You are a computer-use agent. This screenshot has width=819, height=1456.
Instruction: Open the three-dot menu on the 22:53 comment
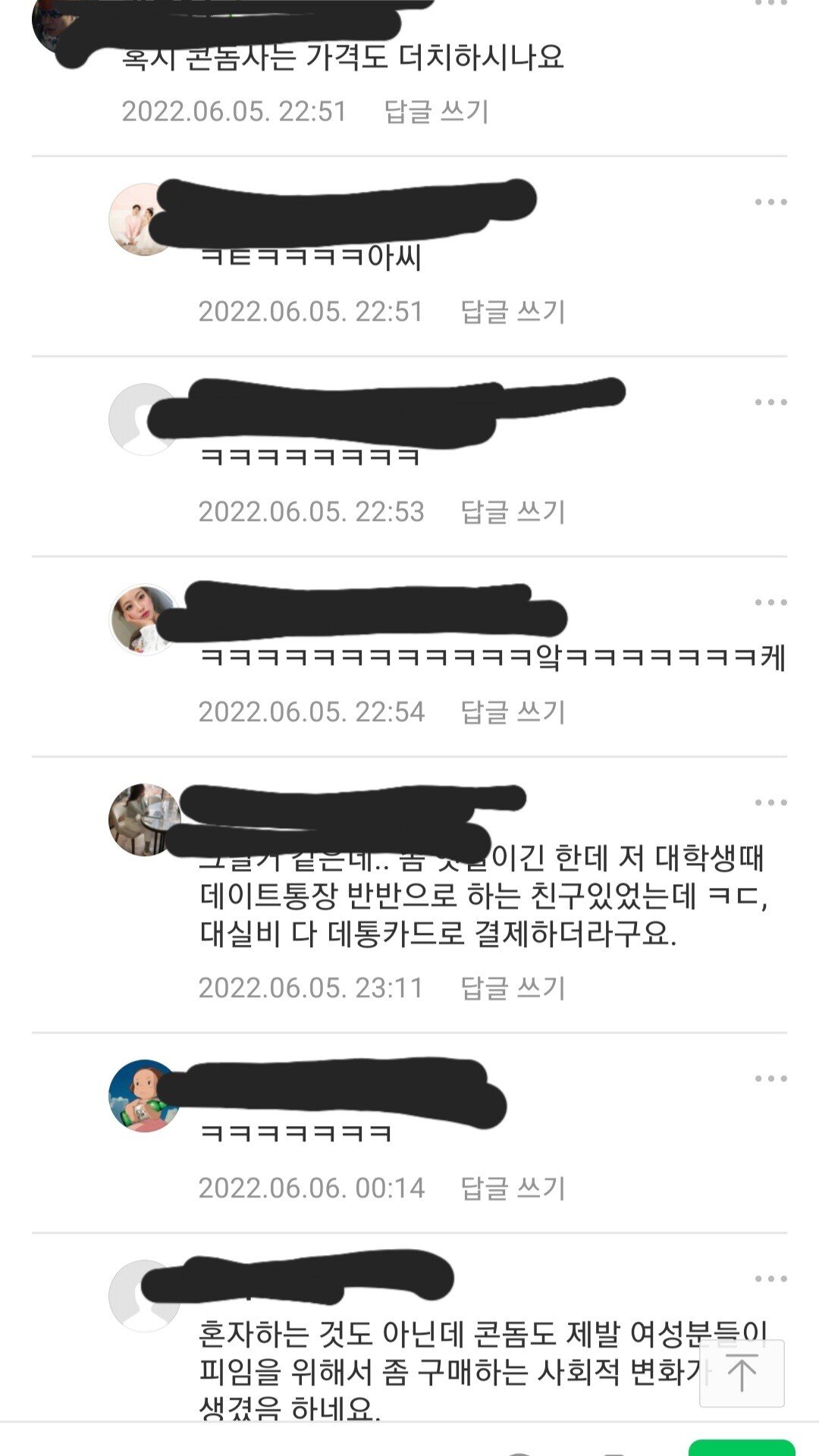770,402
